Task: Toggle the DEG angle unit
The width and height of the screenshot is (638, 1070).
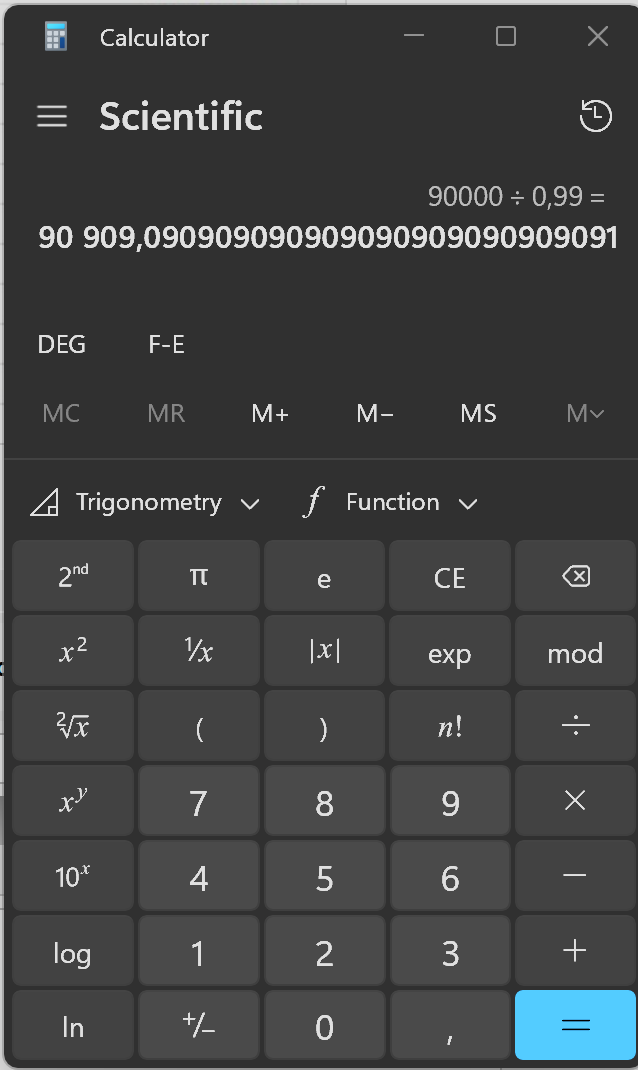Action: 61,345
